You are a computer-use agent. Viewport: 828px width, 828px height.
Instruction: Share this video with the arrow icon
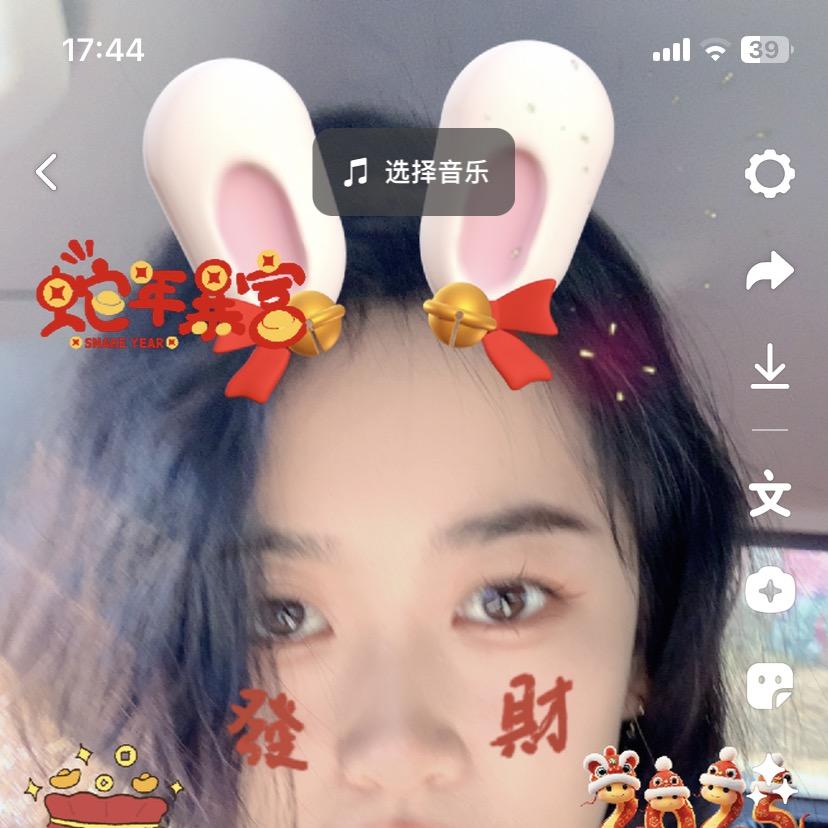click(770, 272)
